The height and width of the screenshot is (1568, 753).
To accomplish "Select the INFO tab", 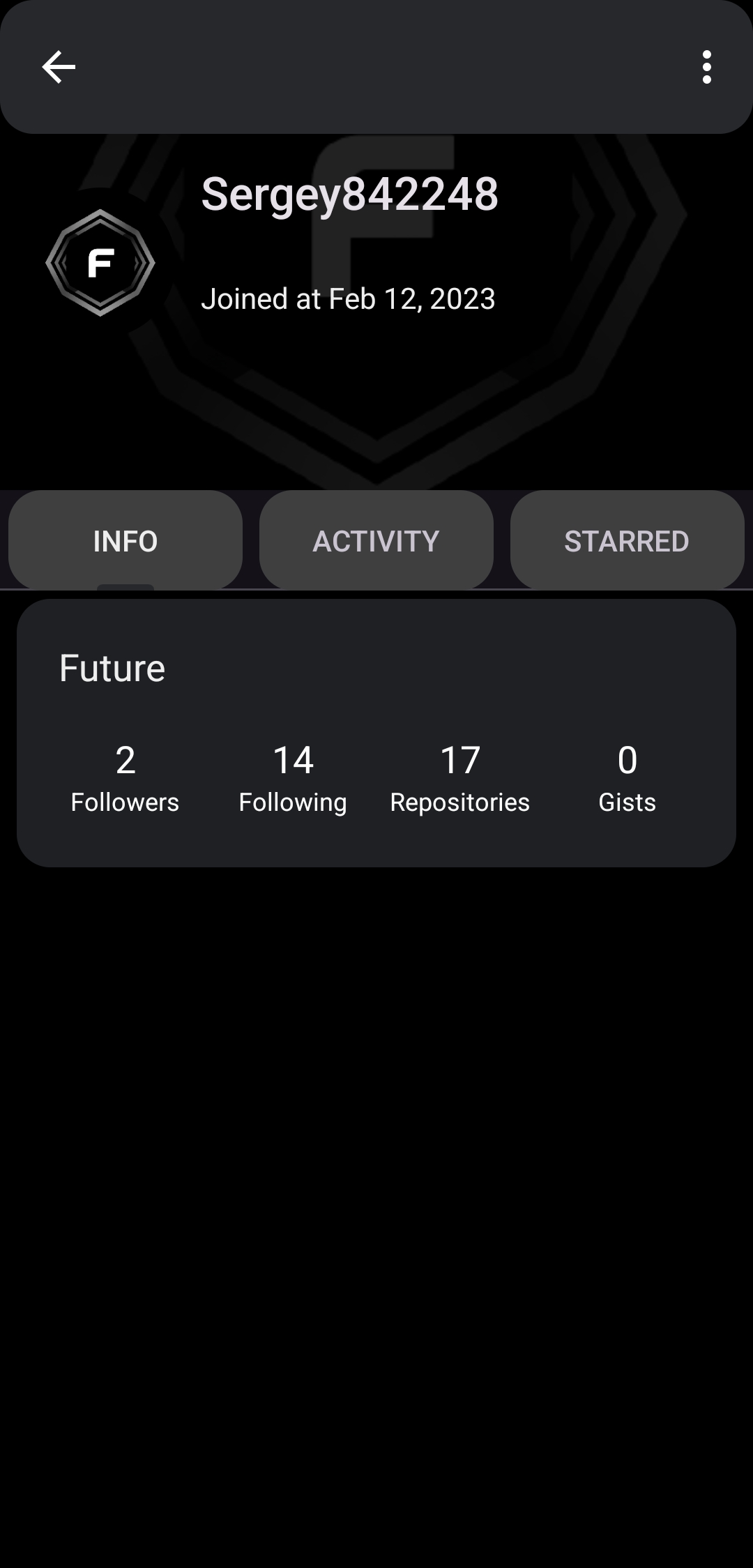I will 125,540.
